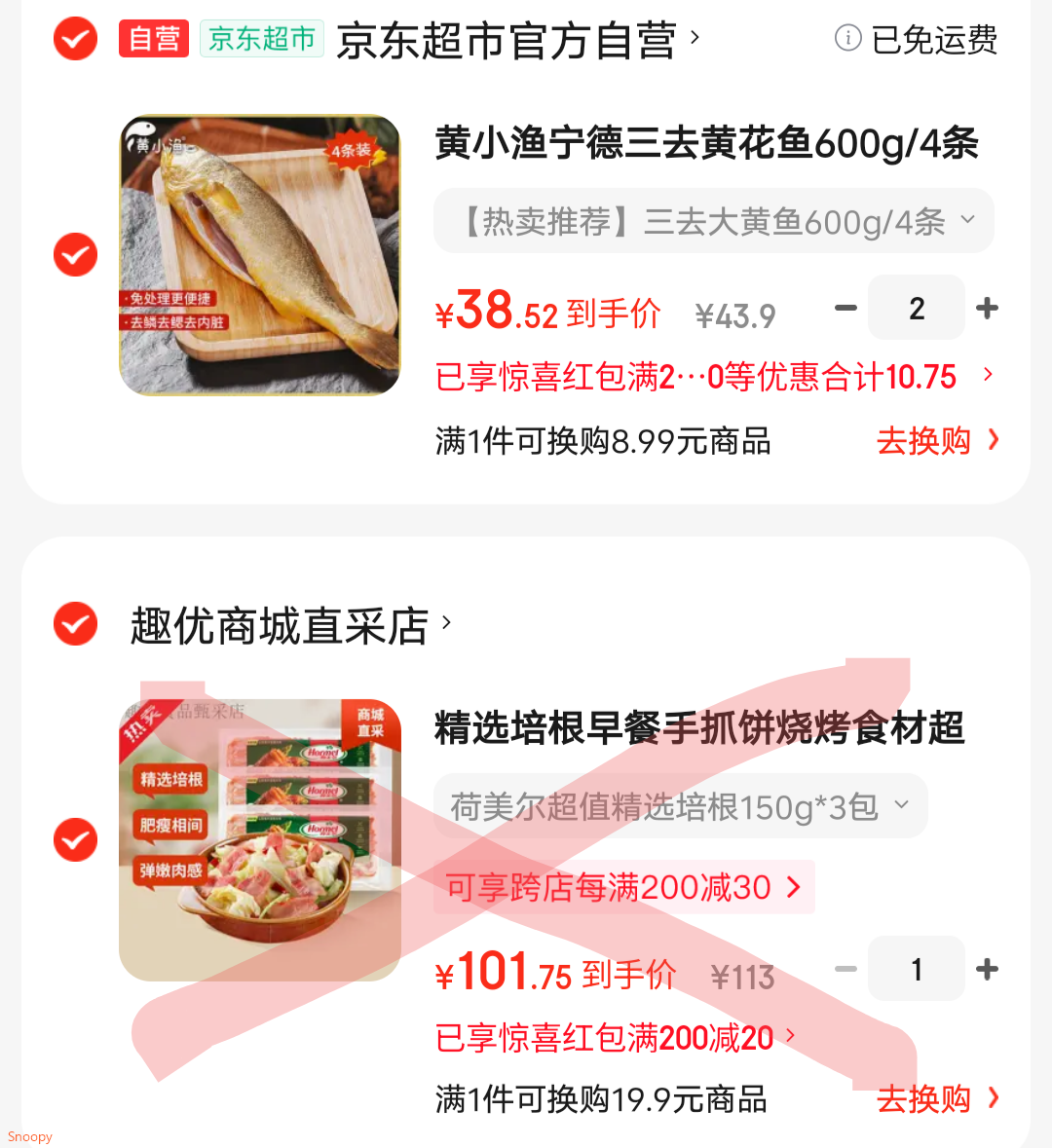Uncheck the 趣优商城直采店 store checkbox
Image resolution: width=1052 pixels, height=1148 pixels.
(x=75, y=624)
